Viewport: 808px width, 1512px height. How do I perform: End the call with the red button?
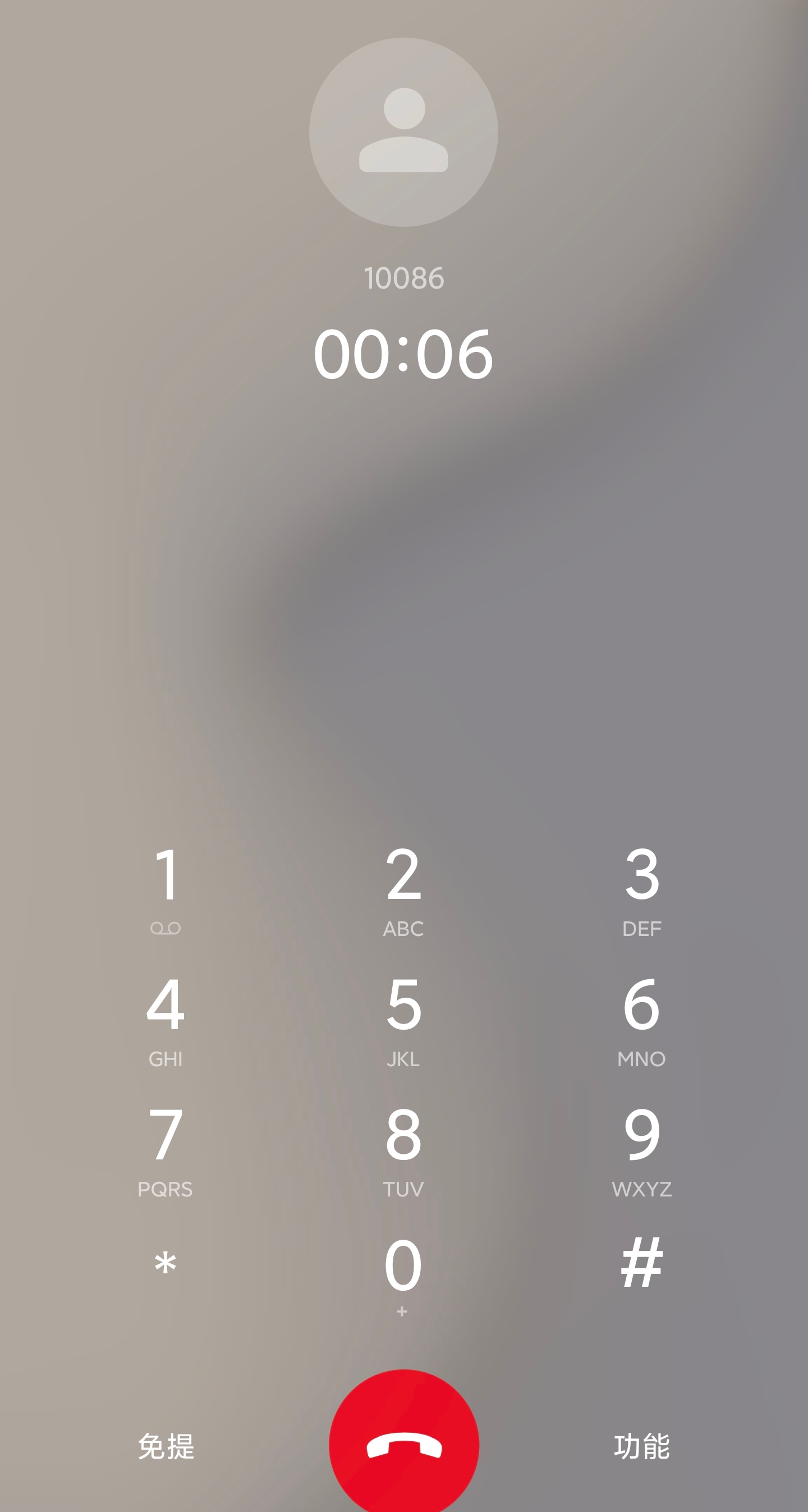tap(403, 1444)
